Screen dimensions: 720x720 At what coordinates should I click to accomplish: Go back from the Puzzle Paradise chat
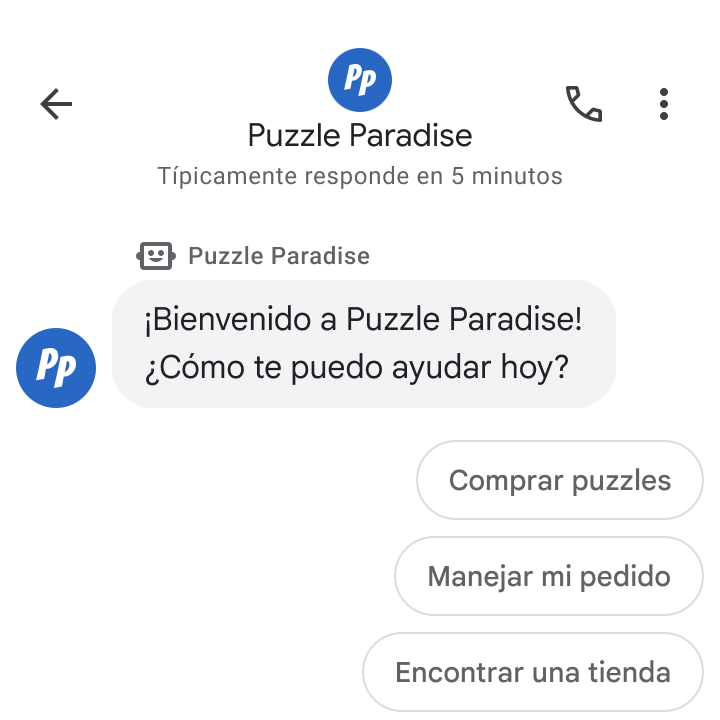click(56, 104)
